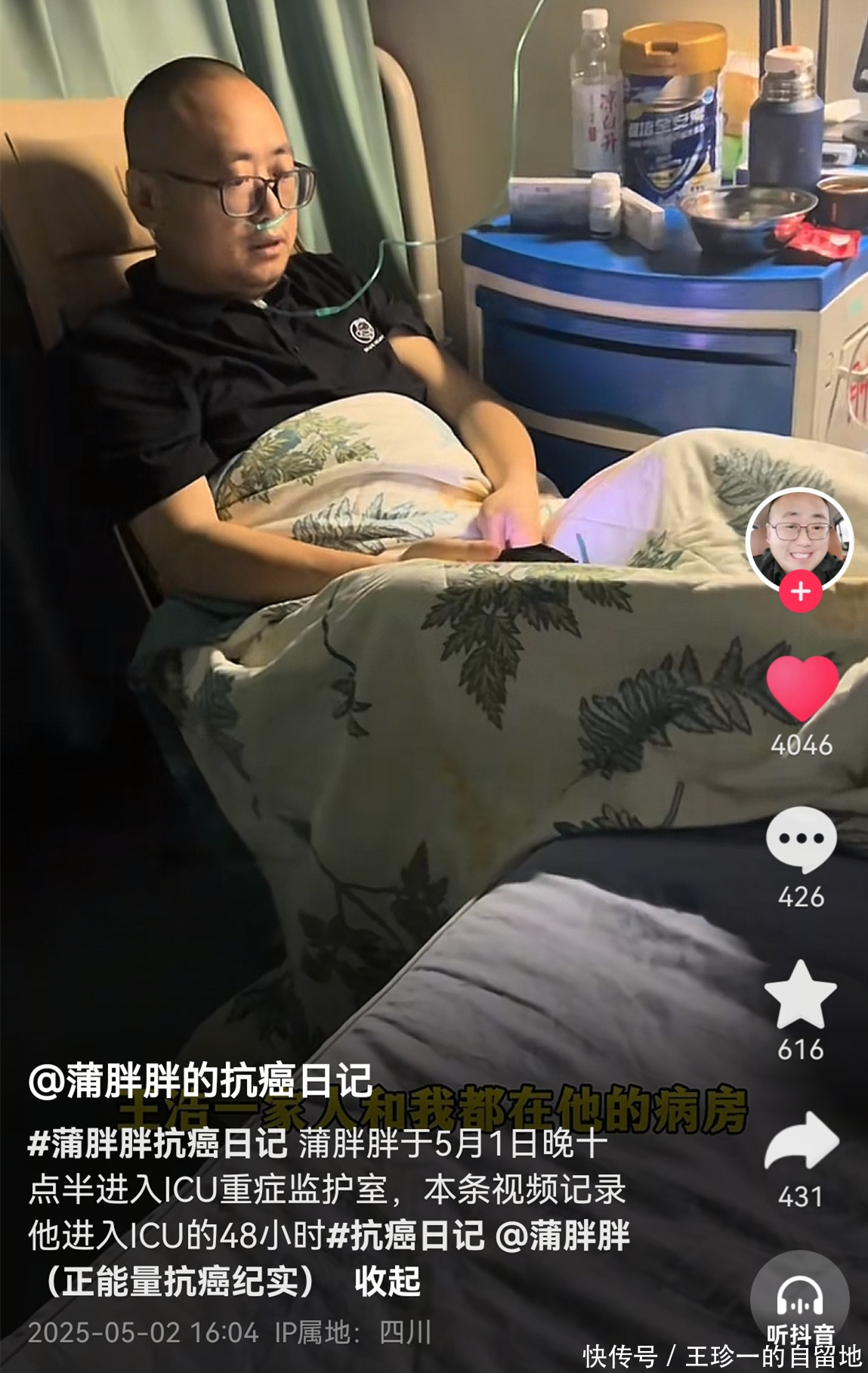This screenshot has height=1373, width=868.
Task: Open the comments on this video
Action: click(x=801, y=840)
